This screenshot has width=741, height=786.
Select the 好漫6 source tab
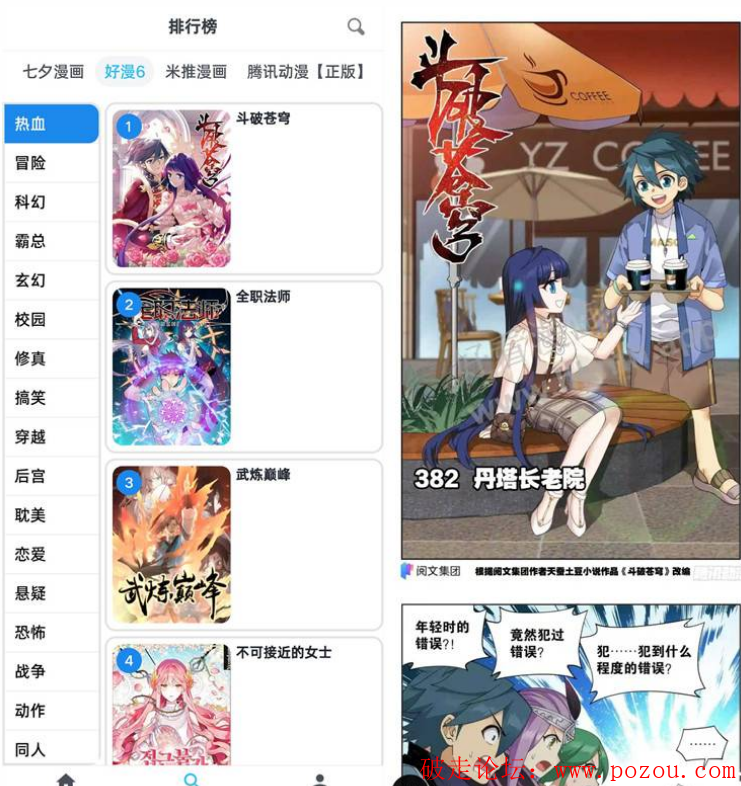pos(125,72)
